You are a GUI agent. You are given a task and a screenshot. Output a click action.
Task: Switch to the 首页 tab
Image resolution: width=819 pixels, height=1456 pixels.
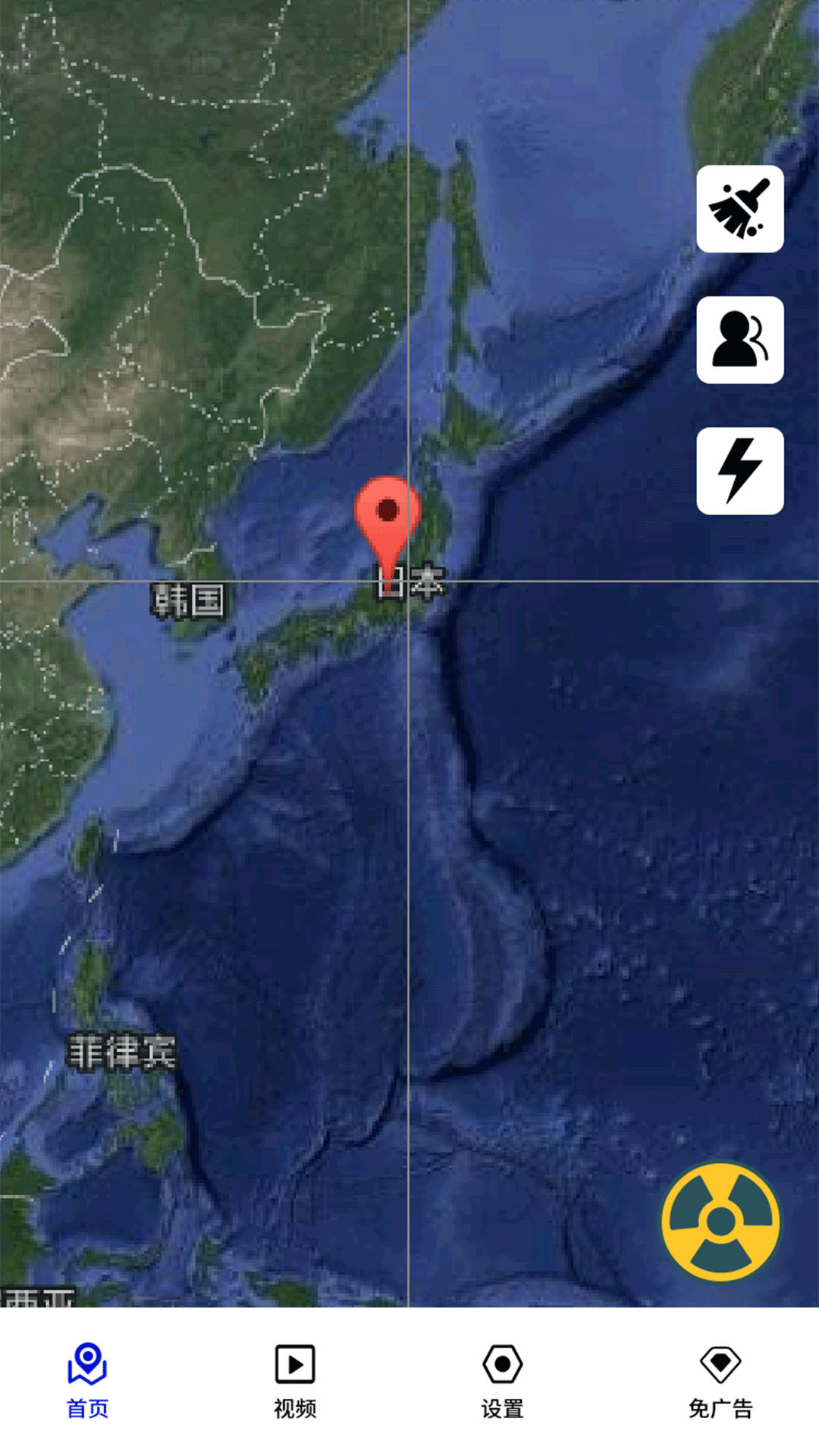88,1380
